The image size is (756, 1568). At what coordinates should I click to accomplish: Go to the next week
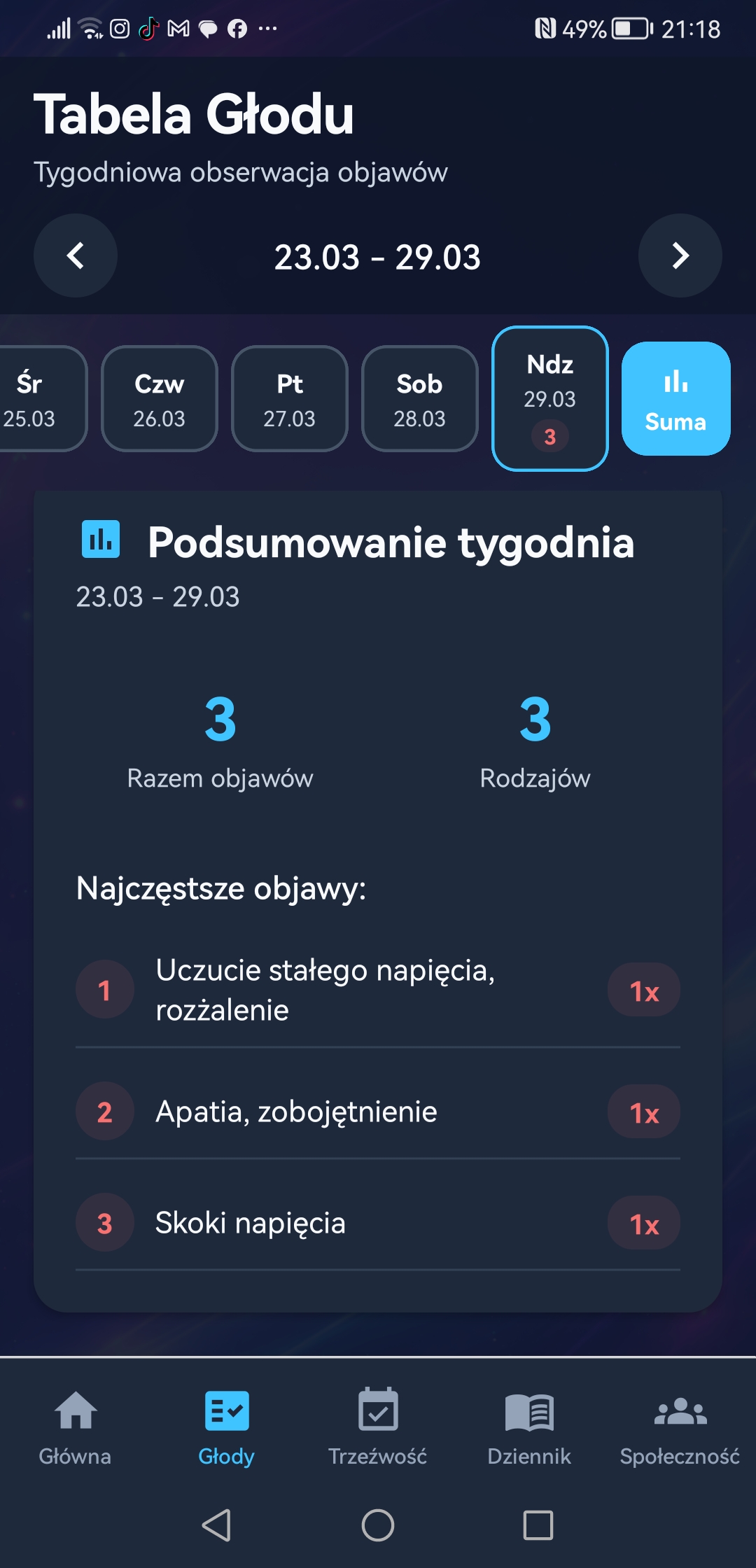click(x=680, y=255)
